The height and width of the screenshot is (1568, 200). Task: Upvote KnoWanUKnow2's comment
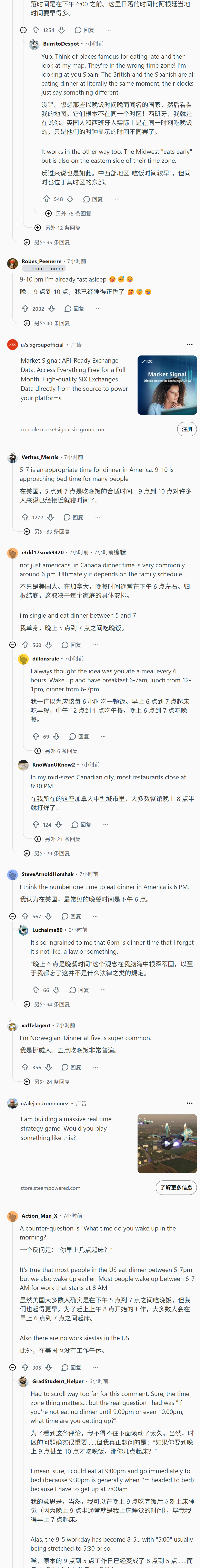[36, 825]
